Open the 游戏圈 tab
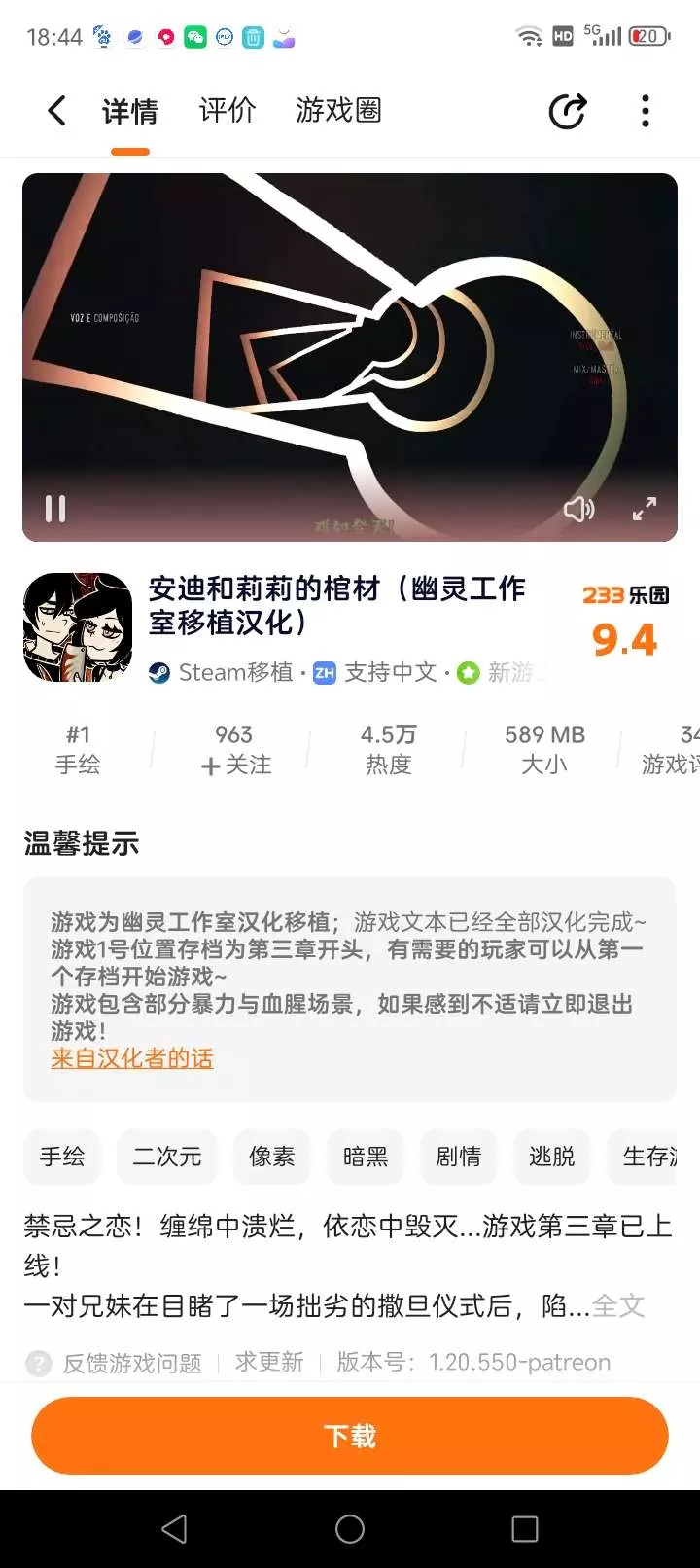The image size is (700, 1568). point(338,111)
